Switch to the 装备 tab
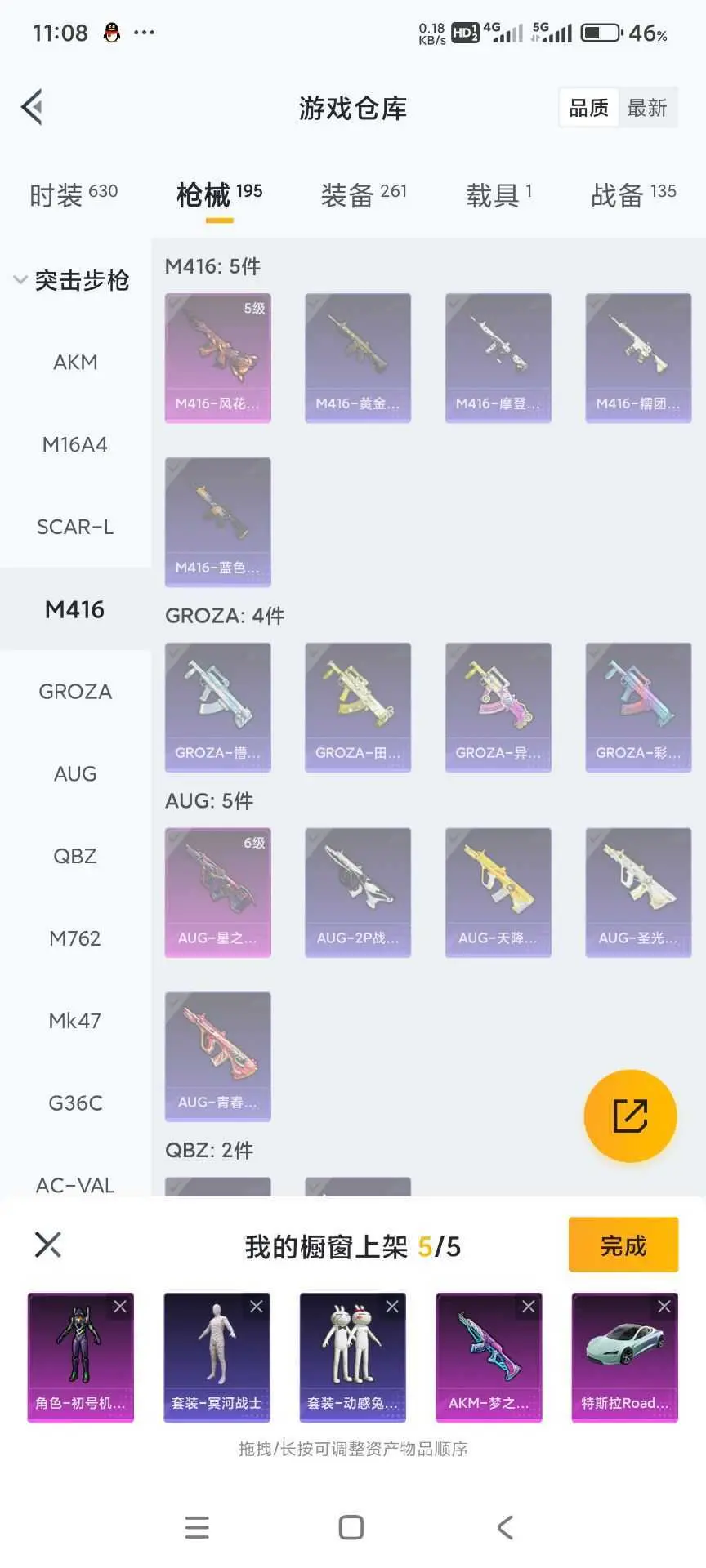 [364, 195]
